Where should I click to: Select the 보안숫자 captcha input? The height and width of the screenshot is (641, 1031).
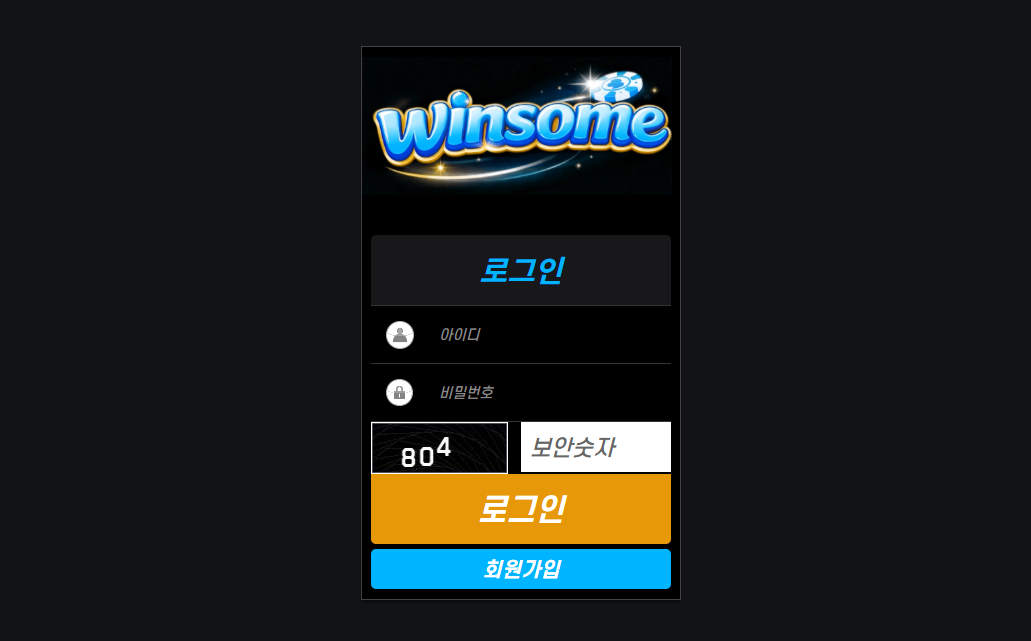click(x=595, y=447)
